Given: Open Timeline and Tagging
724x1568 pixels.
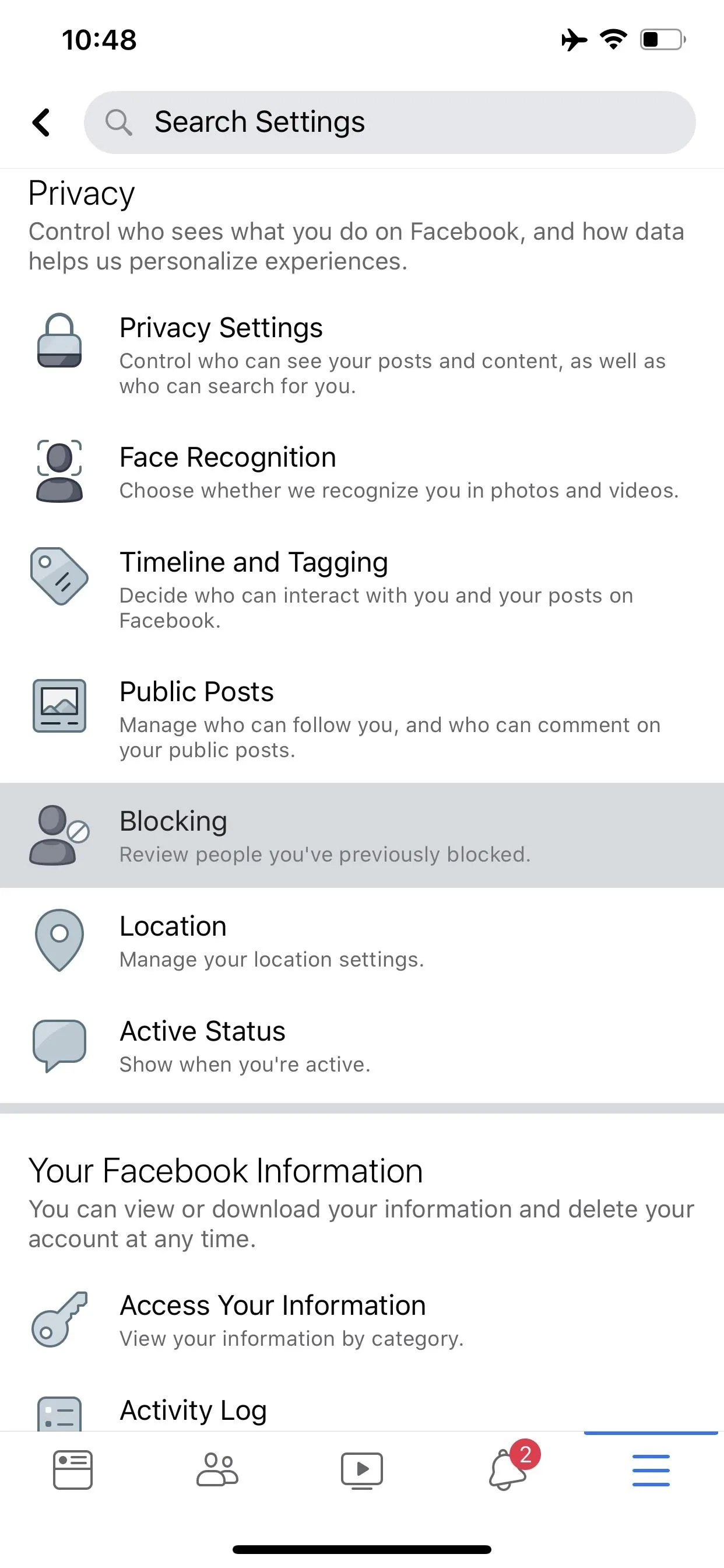Looking at the screenshot, I should coord(362,589).
